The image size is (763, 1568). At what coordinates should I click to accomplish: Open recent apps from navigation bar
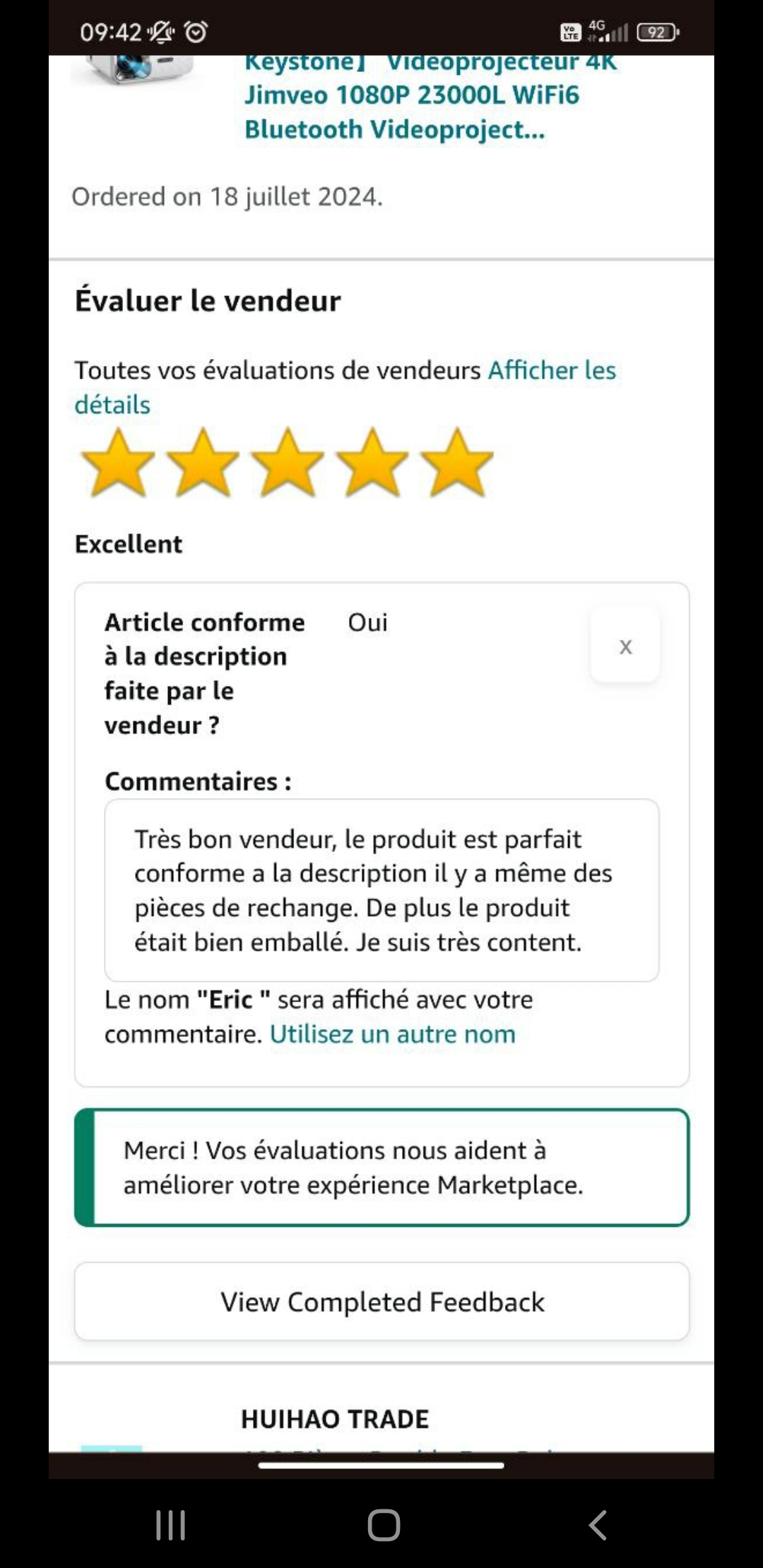coord(170,1525)
